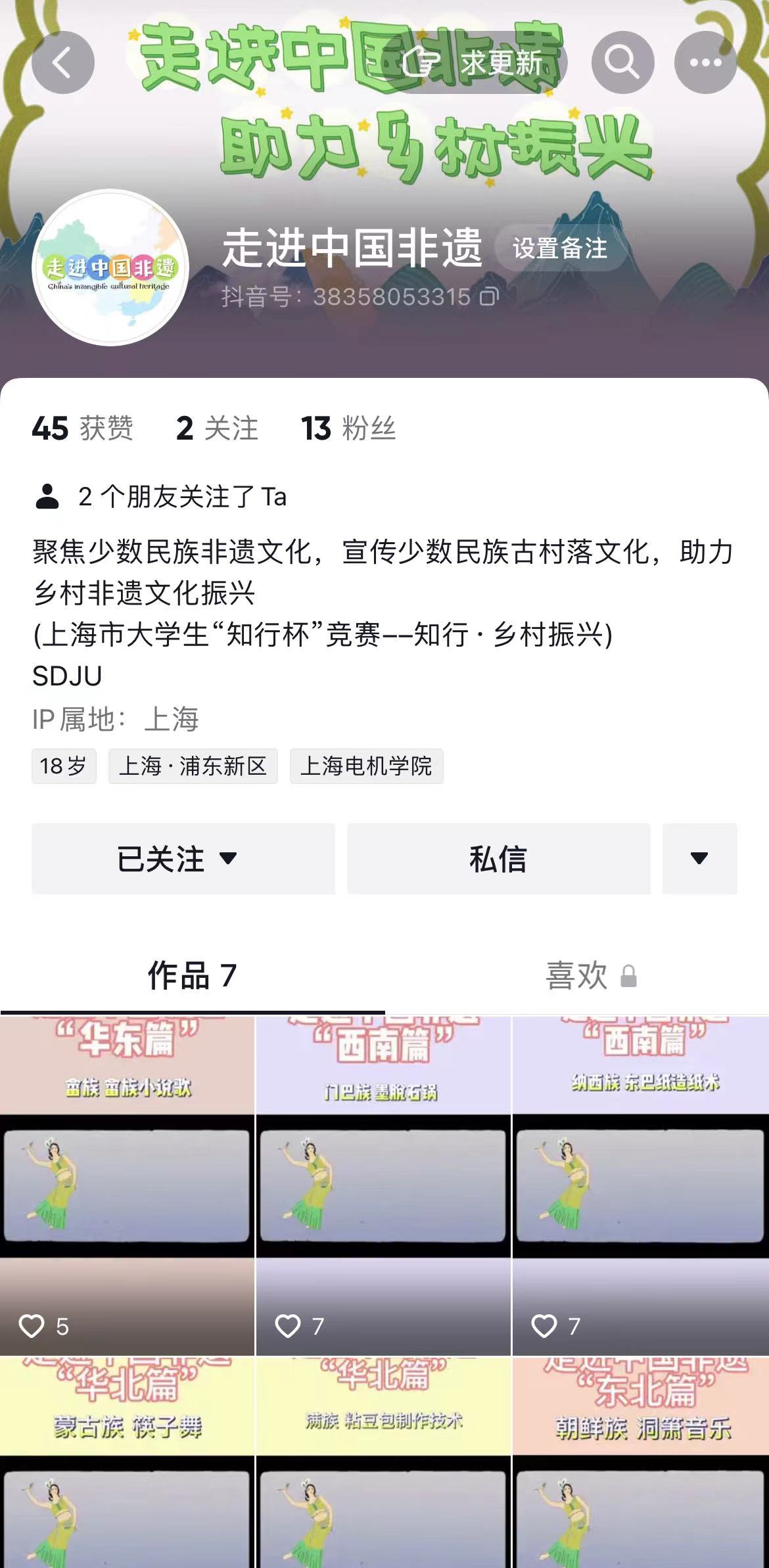Switch to the 作品 7 tab
The width and height of the screenshot is (769, 1568).
(192, 975)
